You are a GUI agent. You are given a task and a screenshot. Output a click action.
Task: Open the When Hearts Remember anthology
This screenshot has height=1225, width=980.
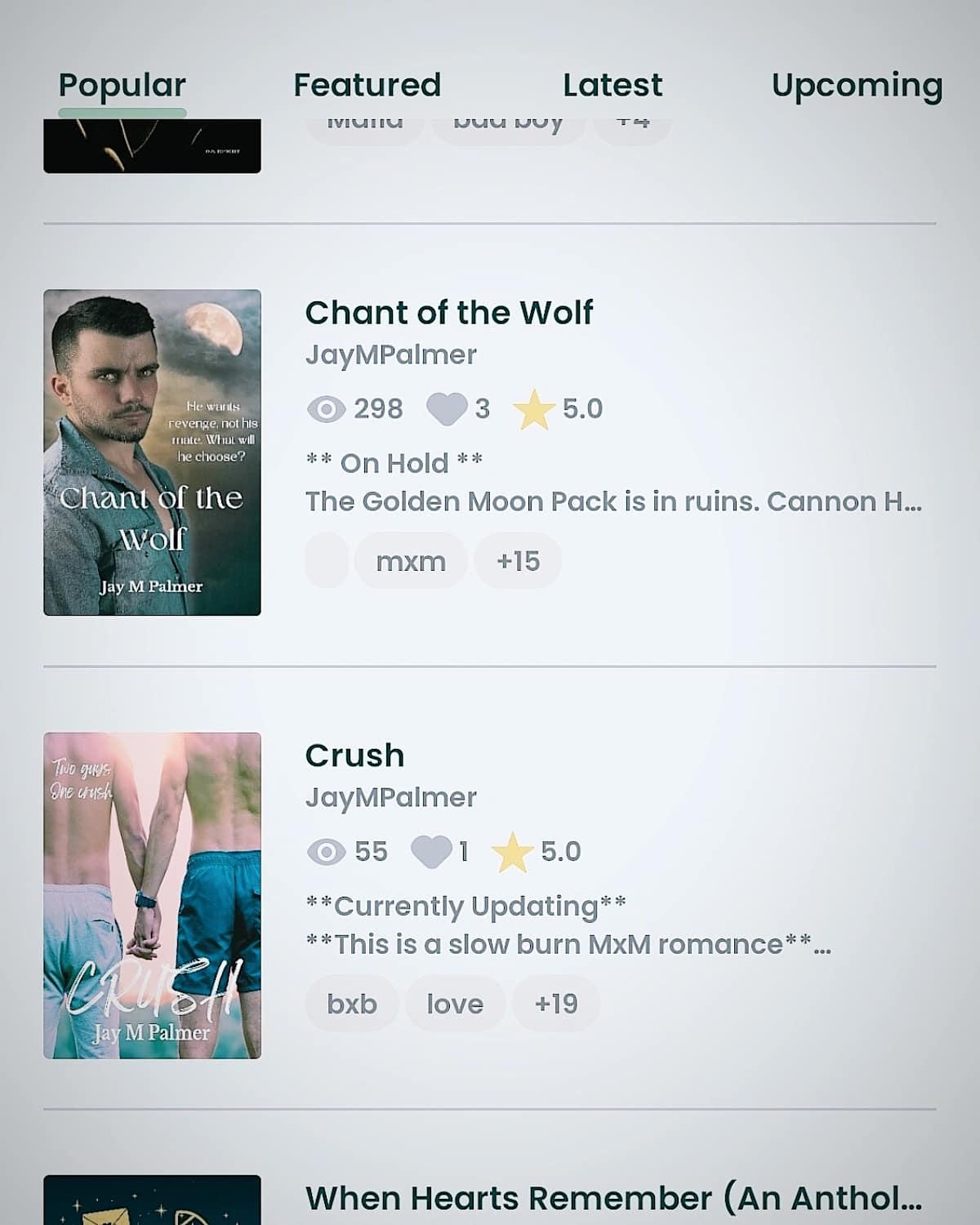[x=613, y=1198]
